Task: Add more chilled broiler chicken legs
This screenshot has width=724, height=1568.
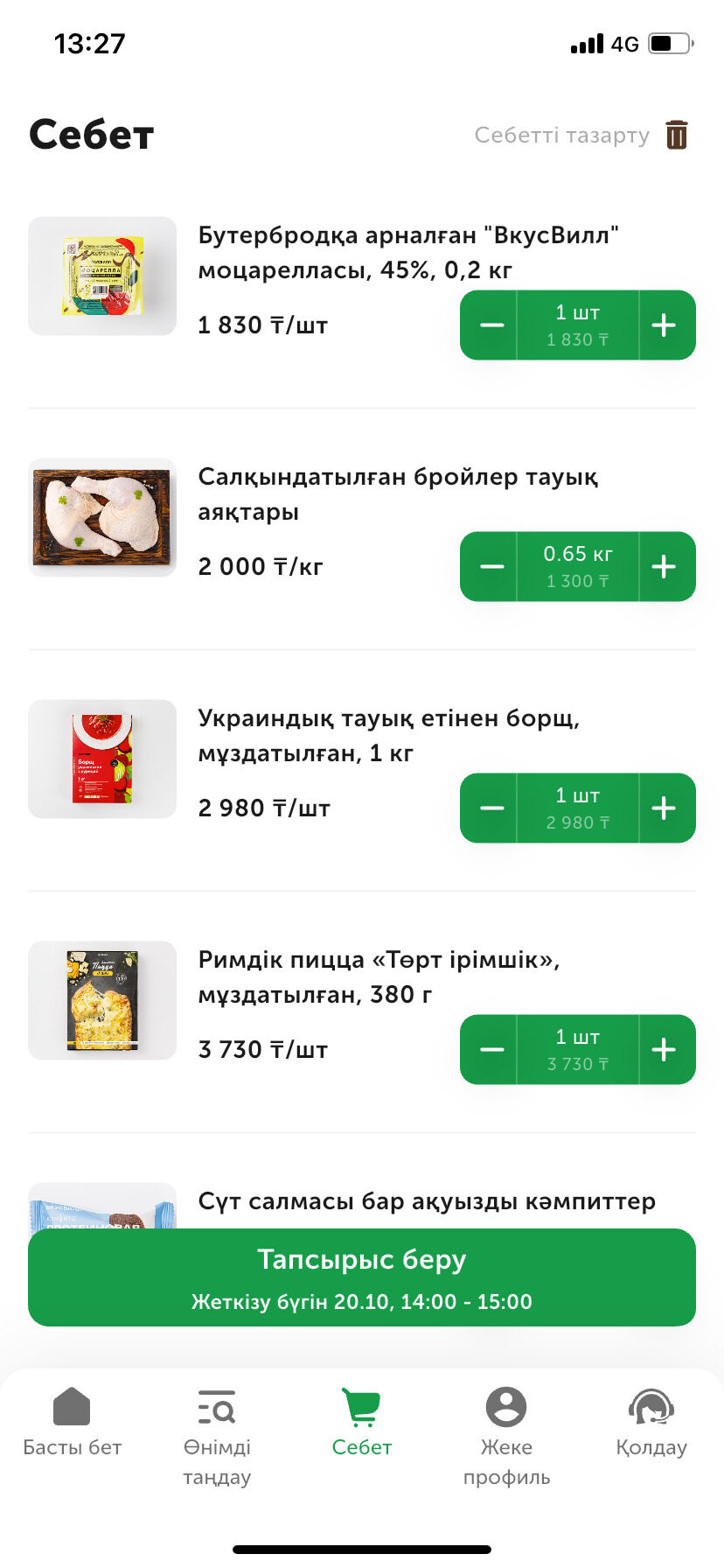Action: click(x=665, y=567)
